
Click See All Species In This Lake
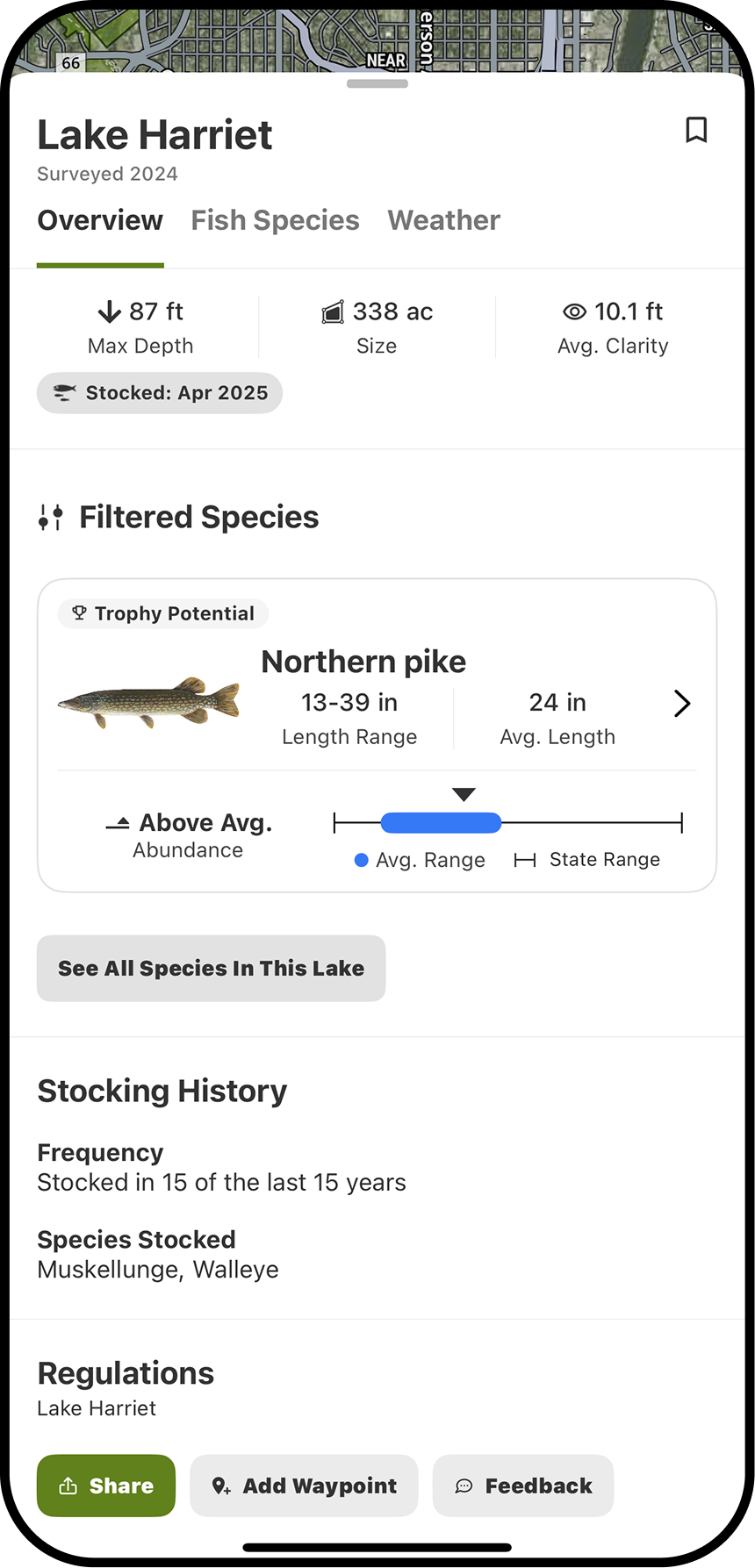tap(211, 968)
